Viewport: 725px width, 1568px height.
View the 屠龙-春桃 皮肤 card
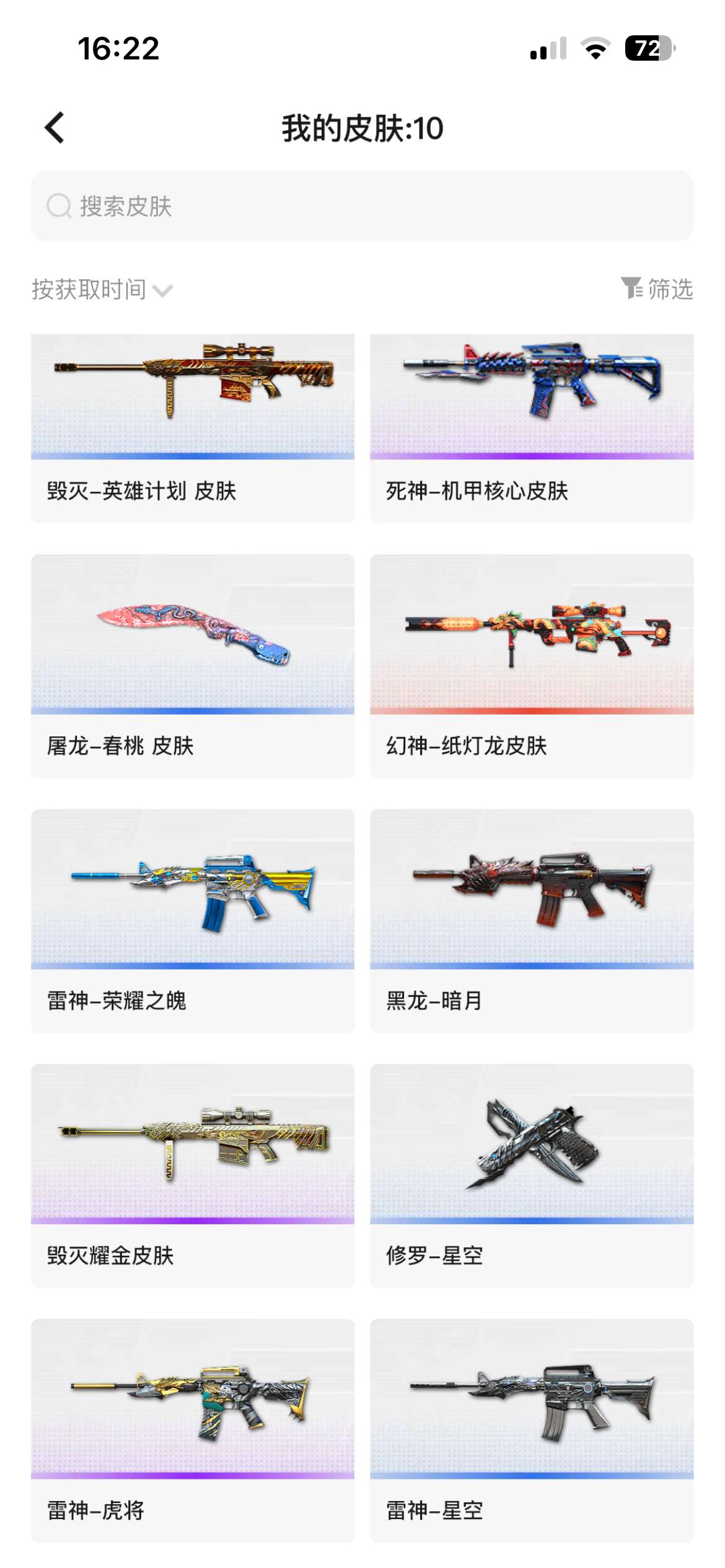click(x=193, y=666)
